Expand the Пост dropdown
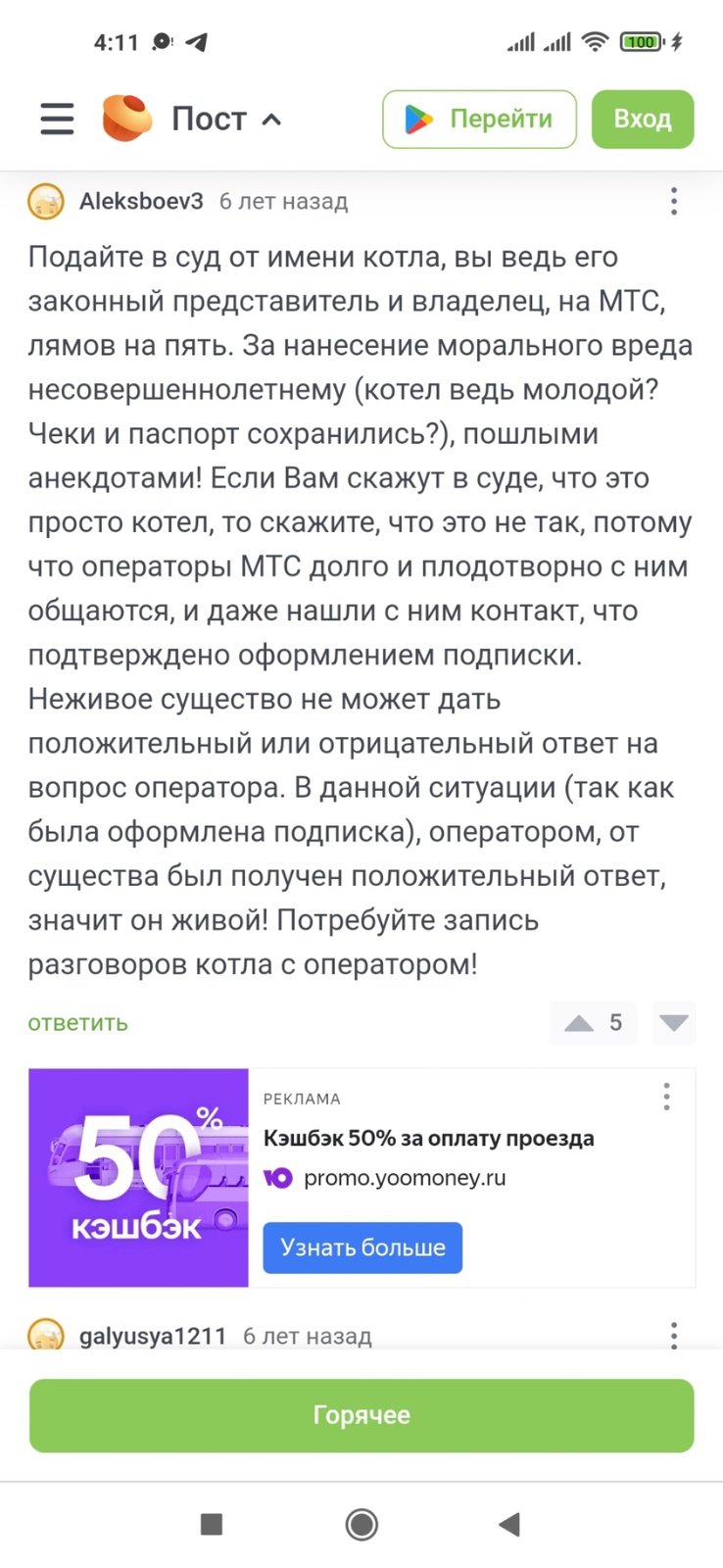The width and height of the screenshot is (723, 1568). [x=226, y=119]
